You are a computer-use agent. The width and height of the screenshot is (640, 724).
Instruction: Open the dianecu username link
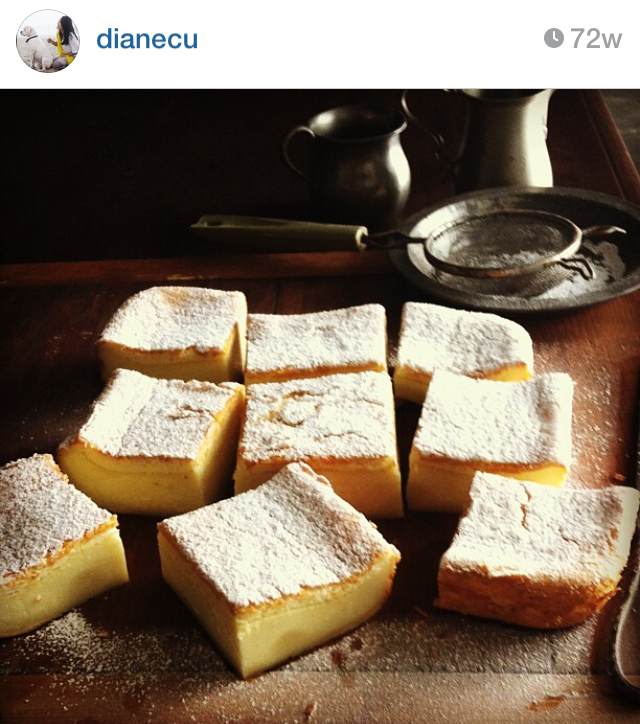(146, 40)
